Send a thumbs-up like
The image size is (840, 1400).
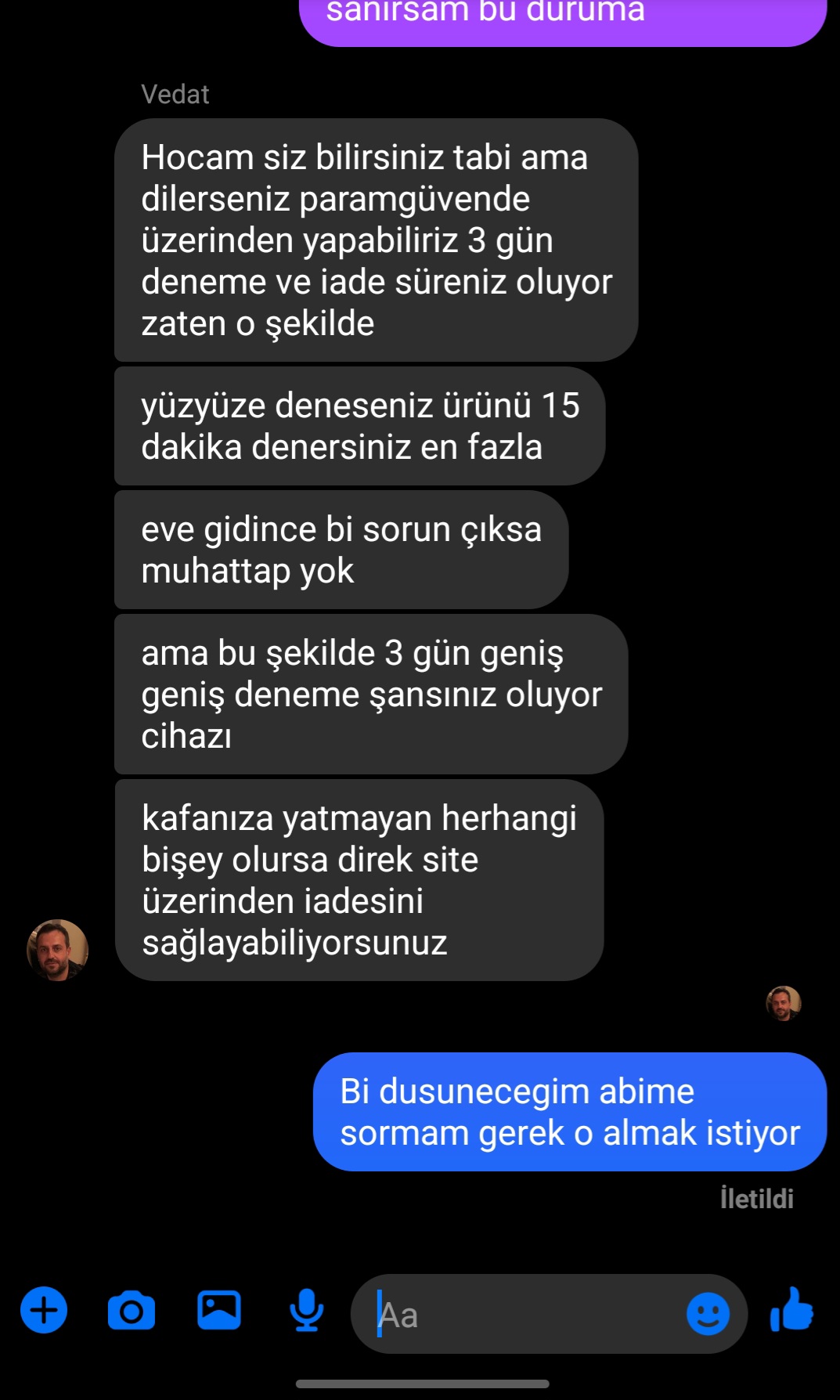click(791, 1310)
